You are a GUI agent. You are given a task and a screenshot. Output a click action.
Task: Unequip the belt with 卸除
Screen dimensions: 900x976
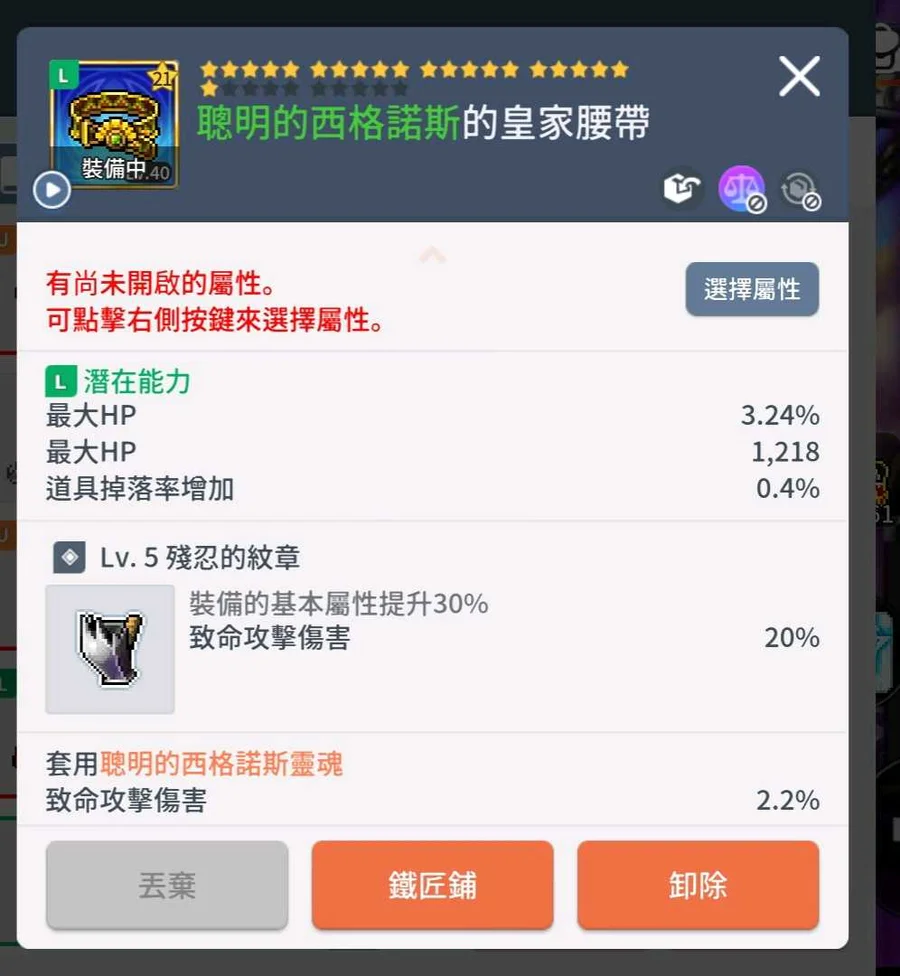pyautogui.click(x=698, y=885)
